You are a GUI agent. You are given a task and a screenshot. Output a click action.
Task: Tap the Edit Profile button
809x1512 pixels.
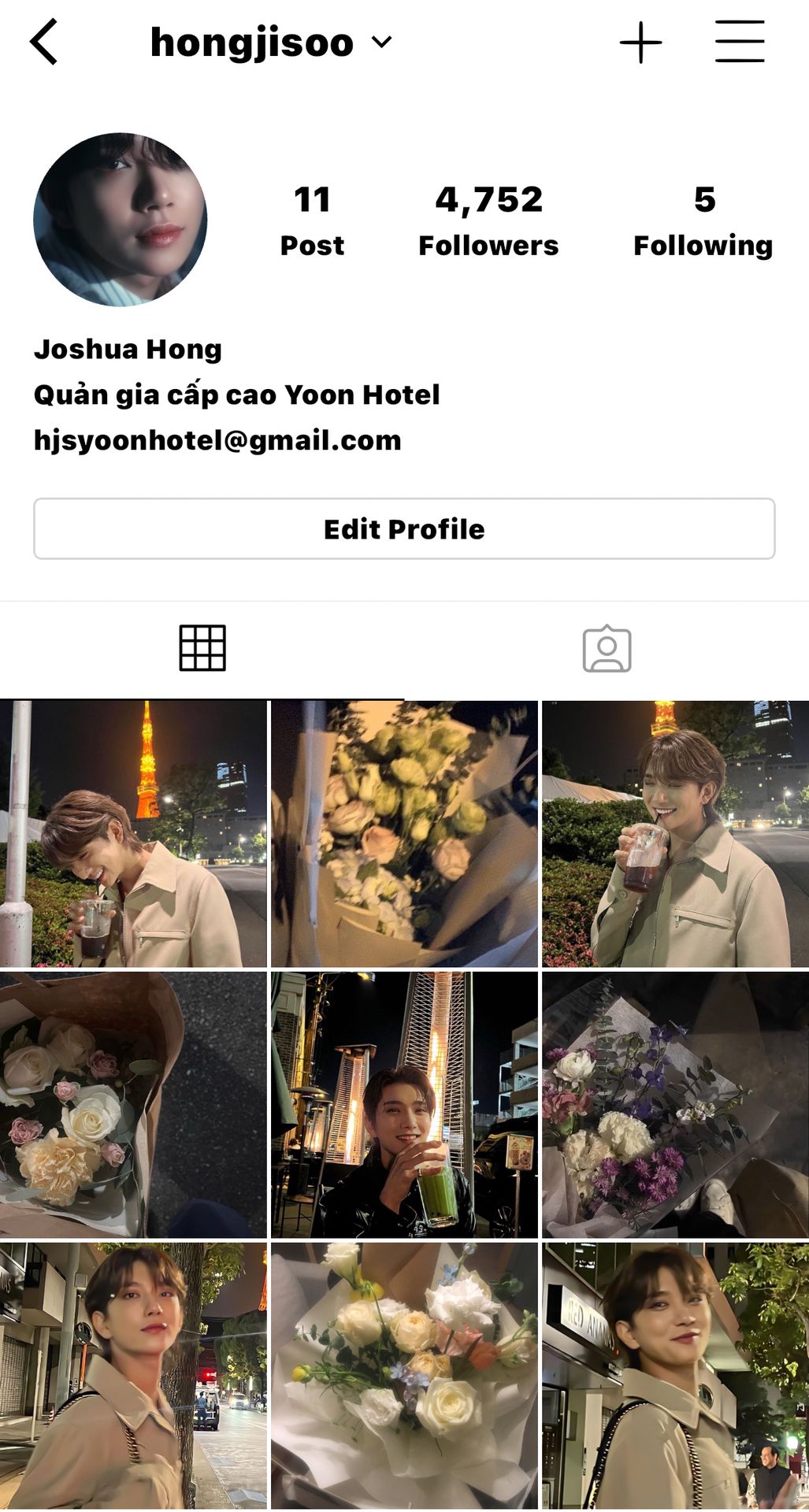pyautogui.click(x=404, y=528)
